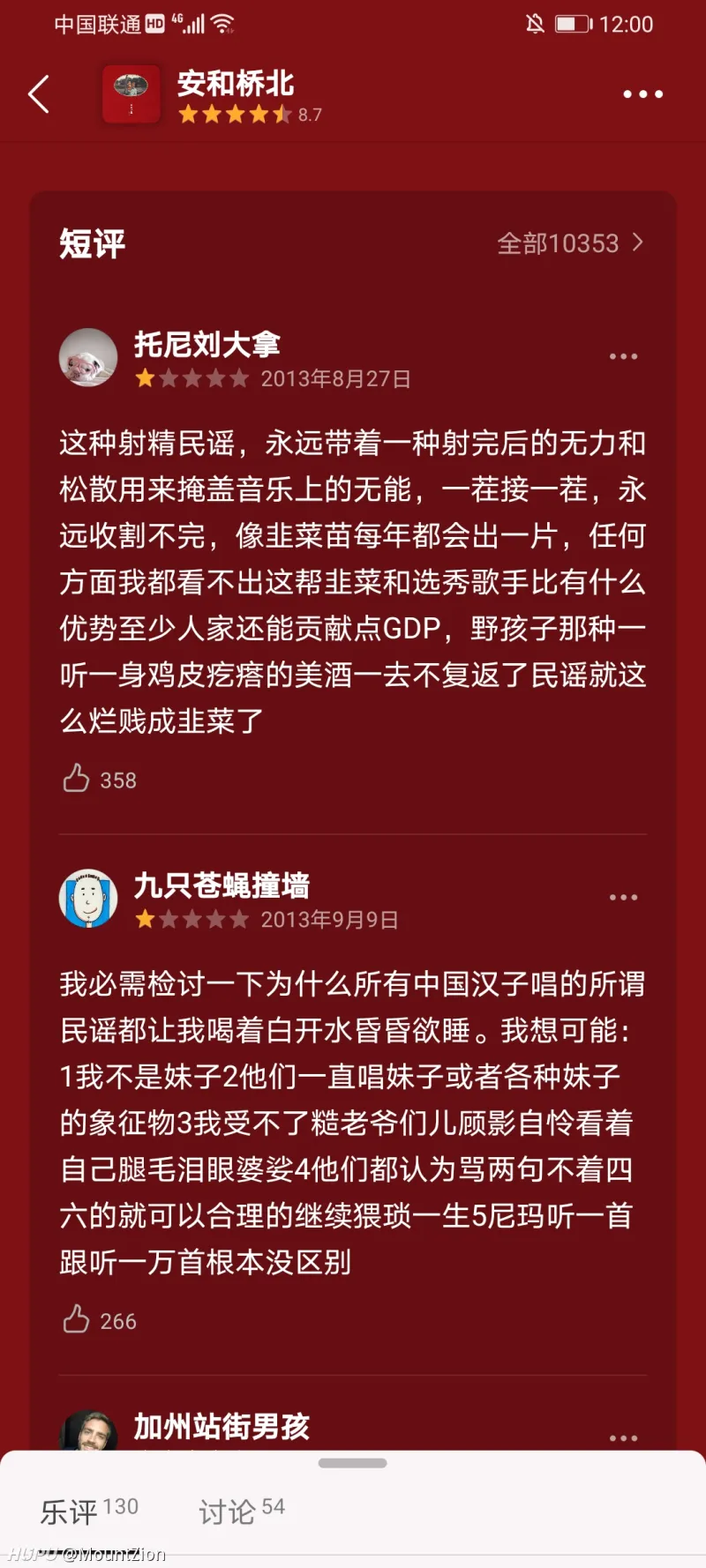Open more options on 九只苍蝇撞墙's comment

[624, 896]
